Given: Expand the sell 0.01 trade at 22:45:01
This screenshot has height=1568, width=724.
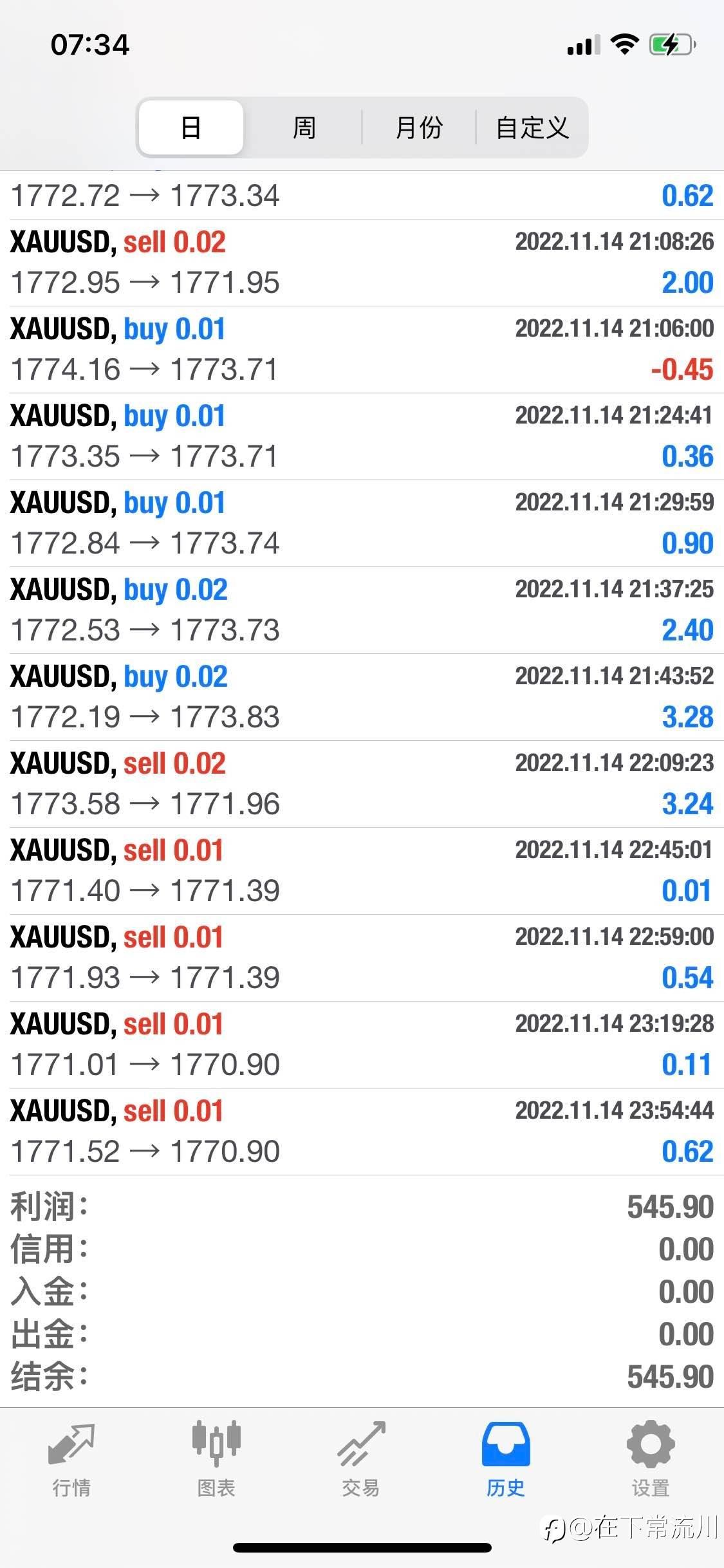Looking at the screenshot, I should tap(362, 871).
